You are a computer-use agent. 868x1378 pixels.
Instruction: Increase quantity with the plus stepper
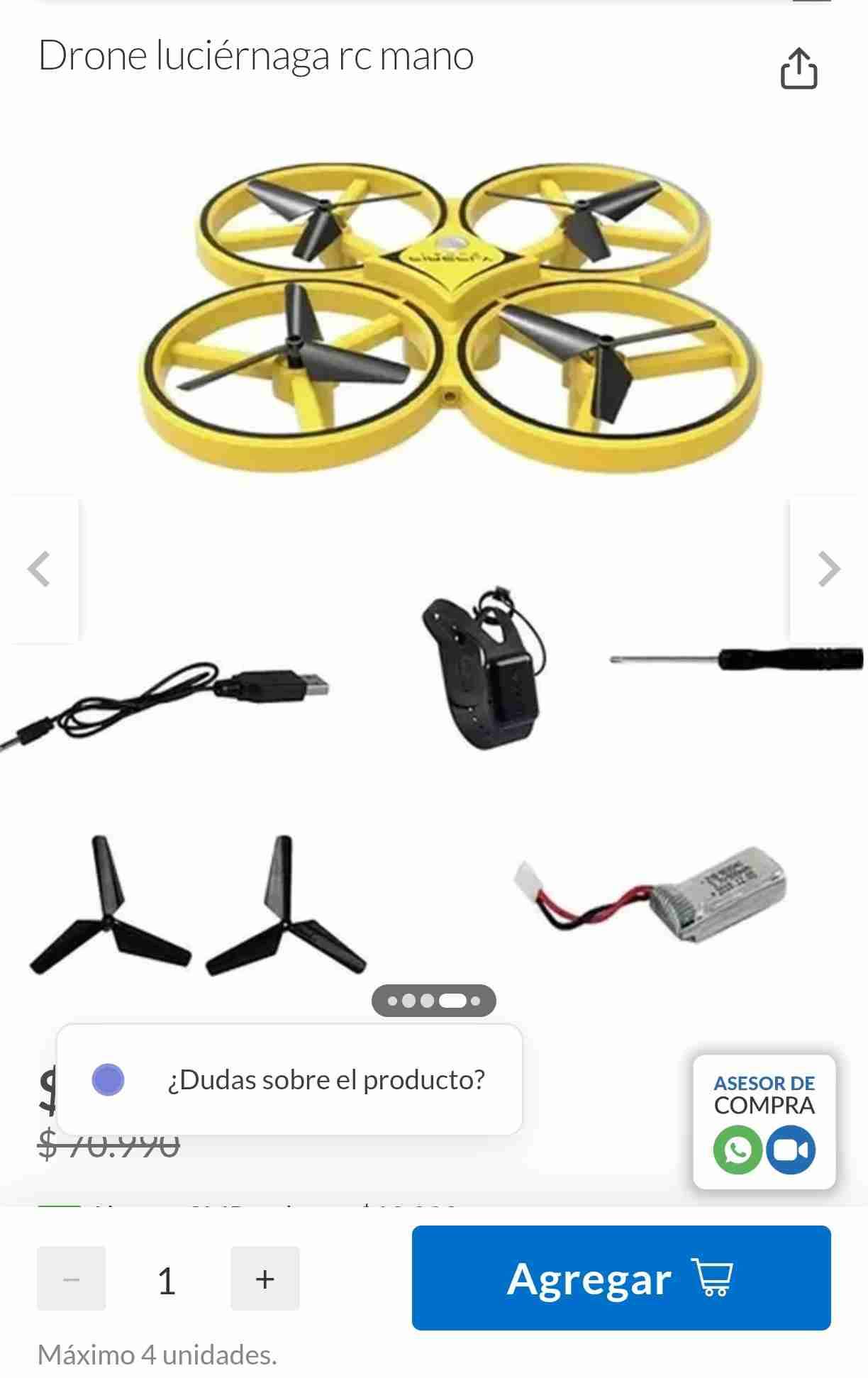[264, 1279]
